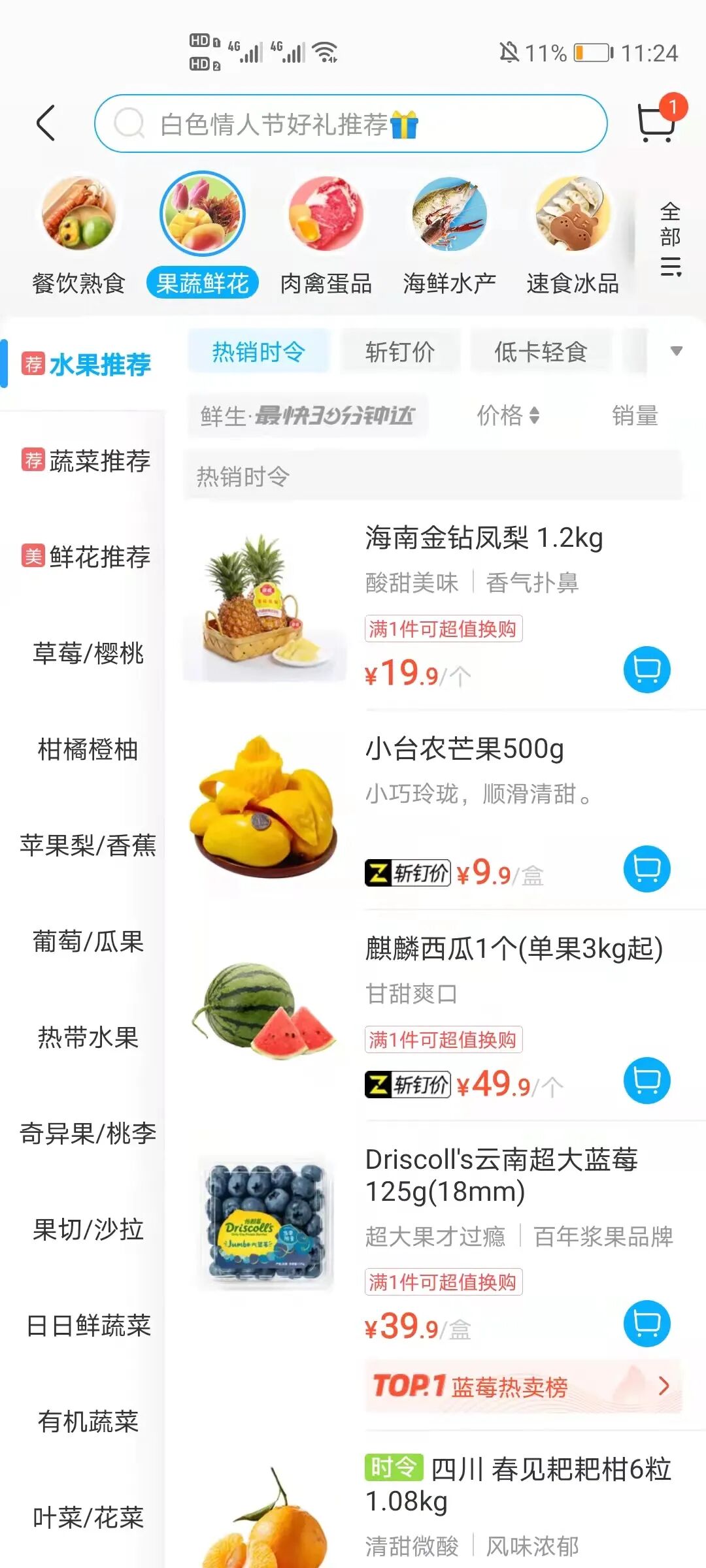Viewport: 706px width, 1568px height.
Task: Open 草莓/樱桃 sidebar section
Action: [88, 653]
